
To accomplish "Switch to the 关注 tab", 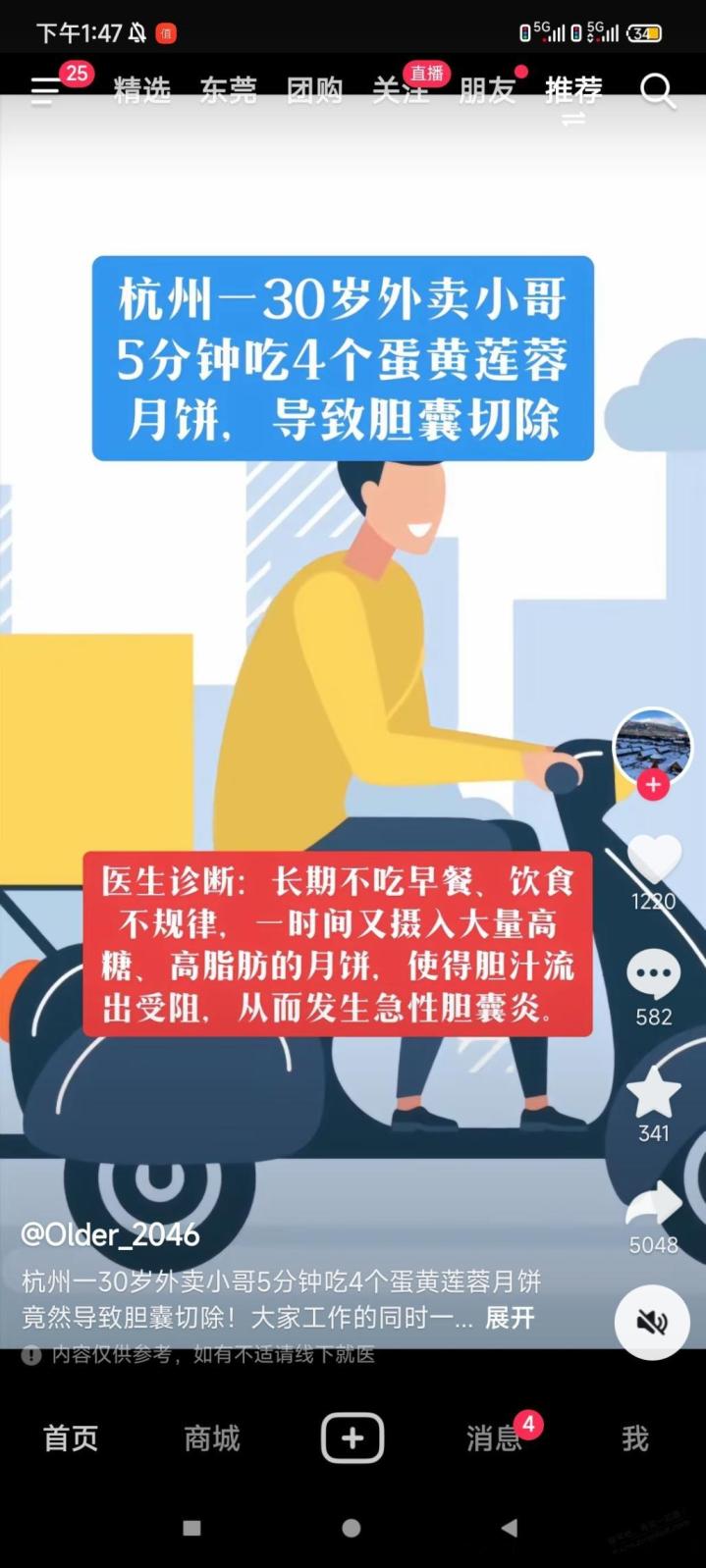I will (401, 90).
